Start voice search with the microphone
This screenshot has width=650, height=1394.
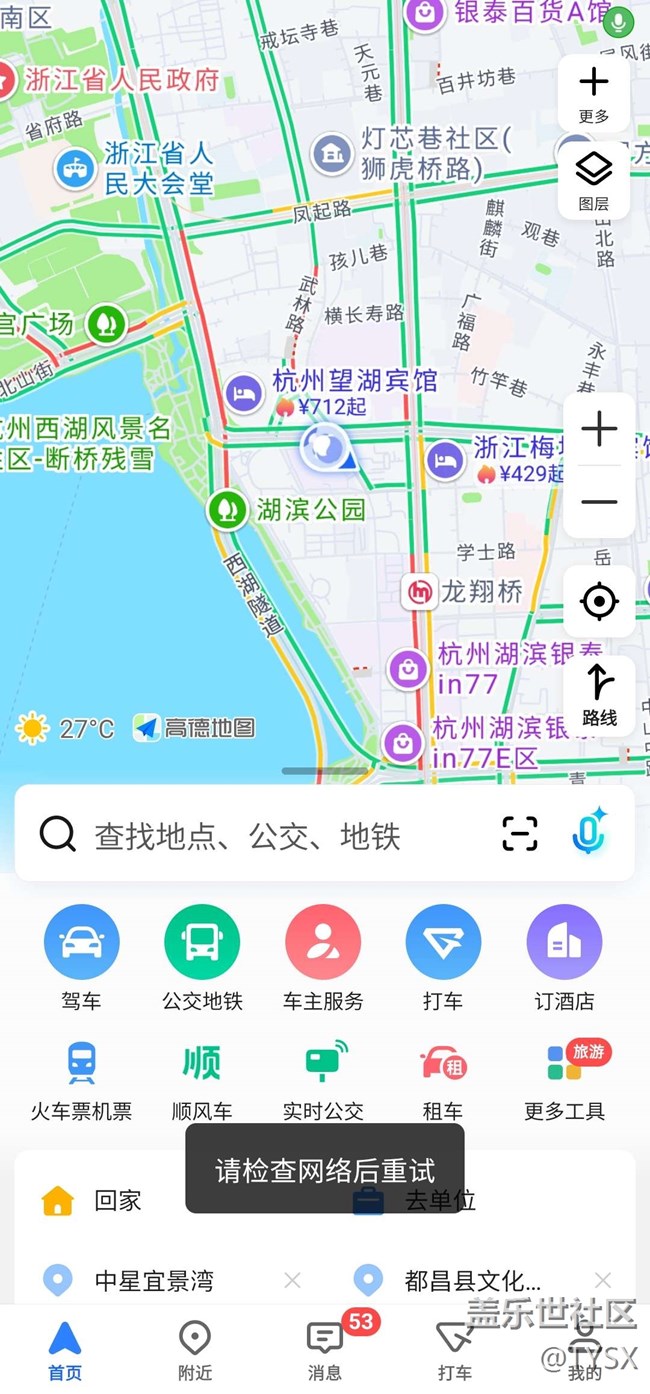pyautogui.click(x=591, y=832)
